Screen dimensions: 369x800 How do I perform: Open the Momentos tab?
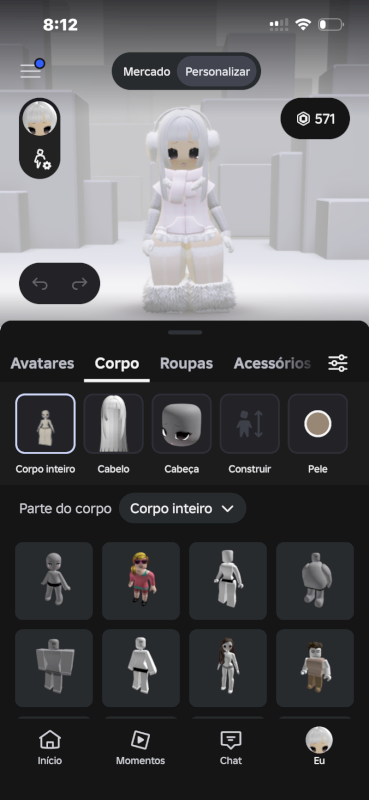[140, 747]
